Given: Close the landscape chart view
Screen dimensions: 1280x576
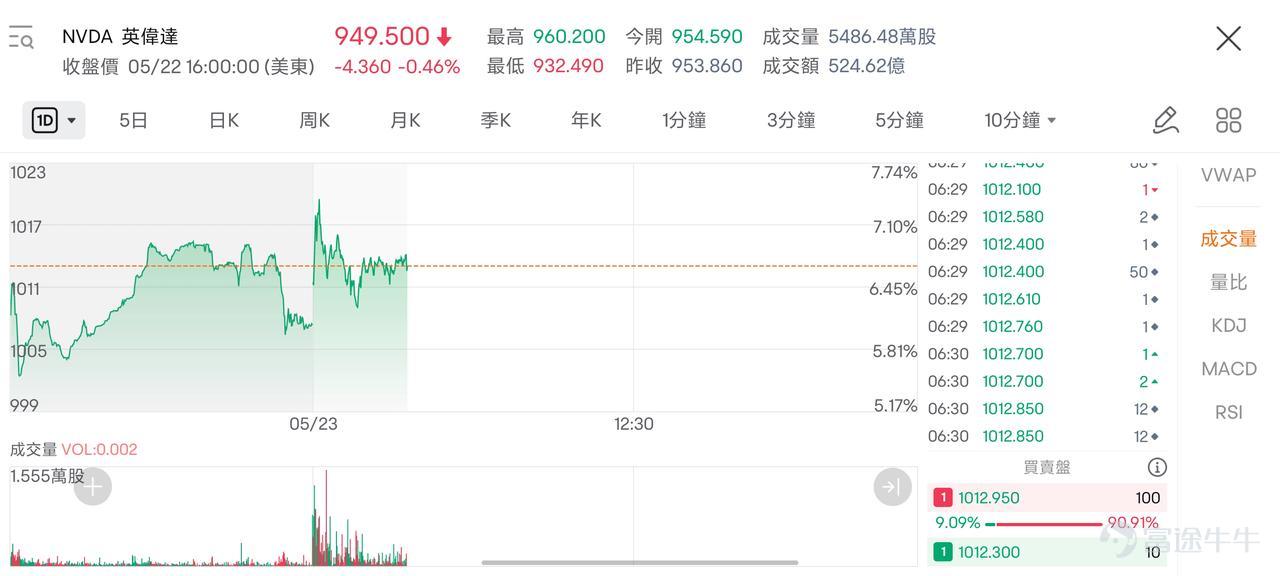Looking at the screenshot, I should point(1228,38).
